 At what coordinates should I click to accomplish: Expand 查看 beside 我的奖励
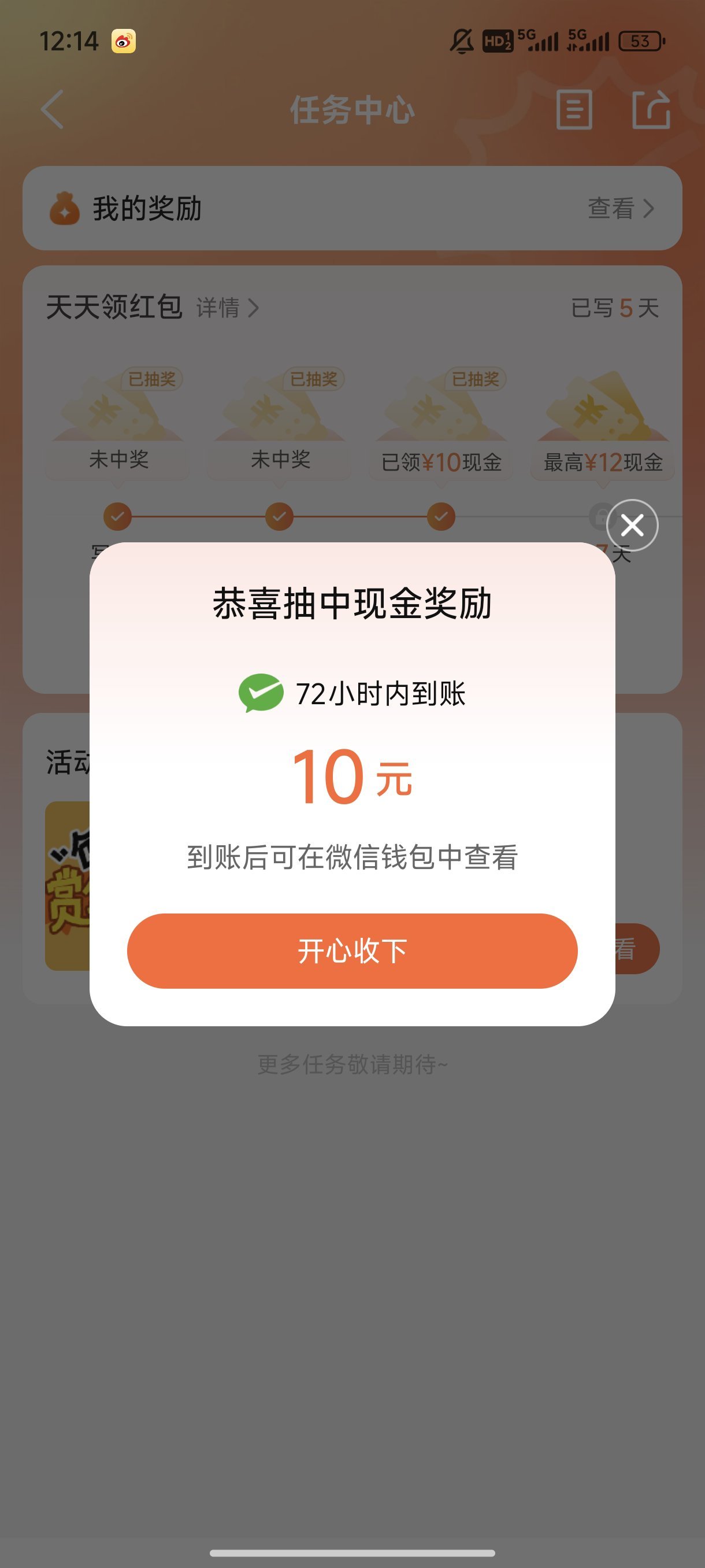610,209
